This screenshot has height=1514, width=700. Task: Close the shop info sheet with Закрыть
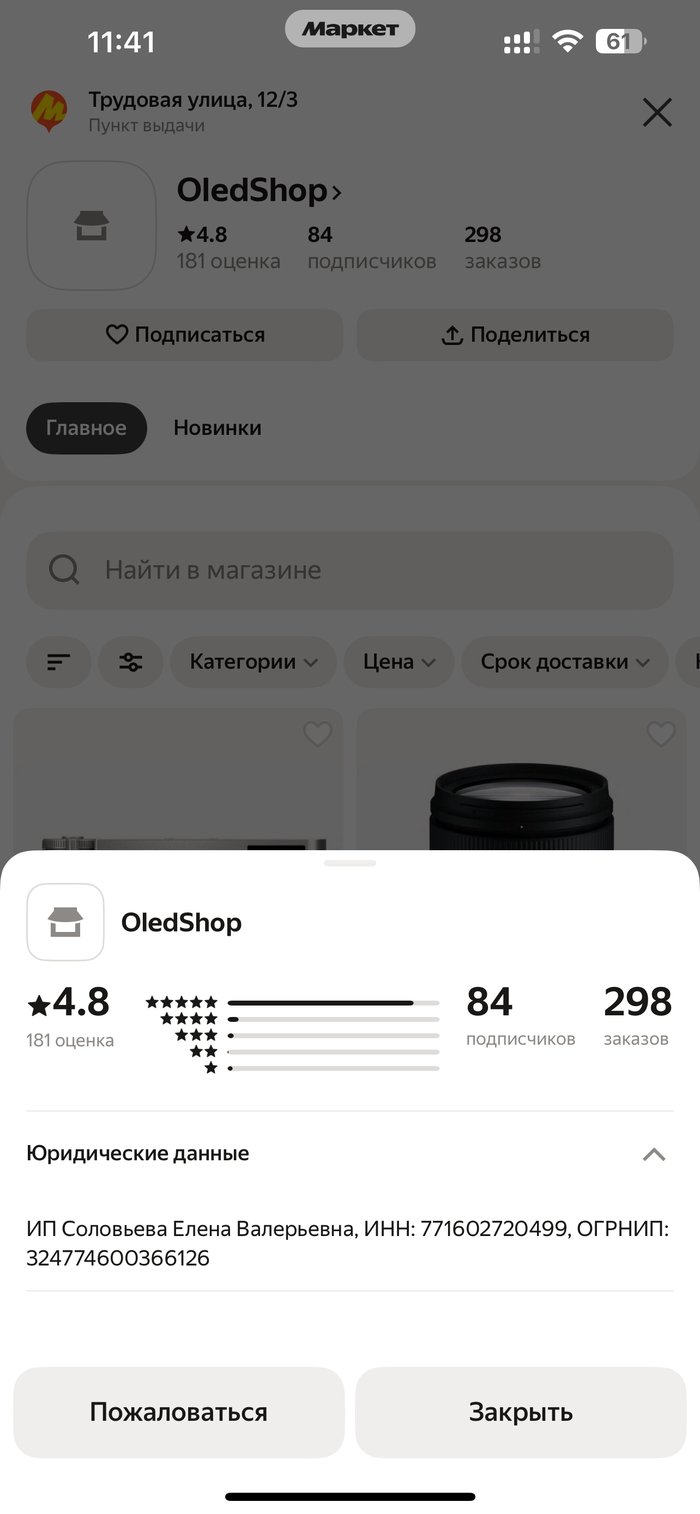point(520,1412)
